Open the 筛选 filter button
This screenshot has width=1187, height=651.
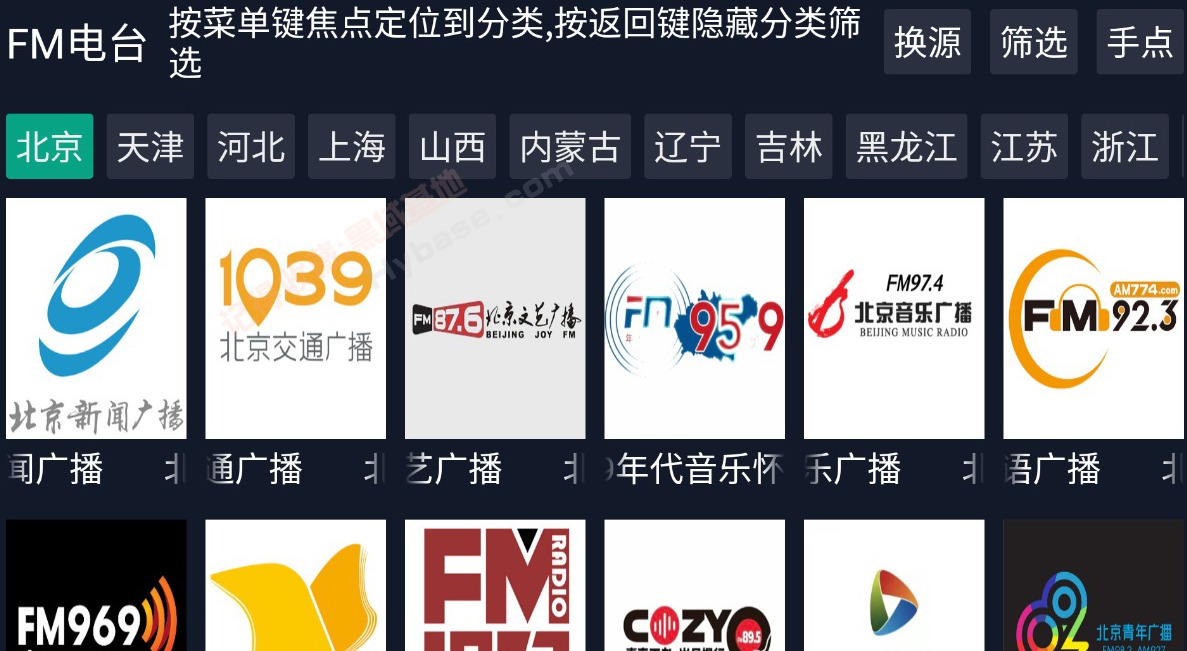tap(1033, 42)
